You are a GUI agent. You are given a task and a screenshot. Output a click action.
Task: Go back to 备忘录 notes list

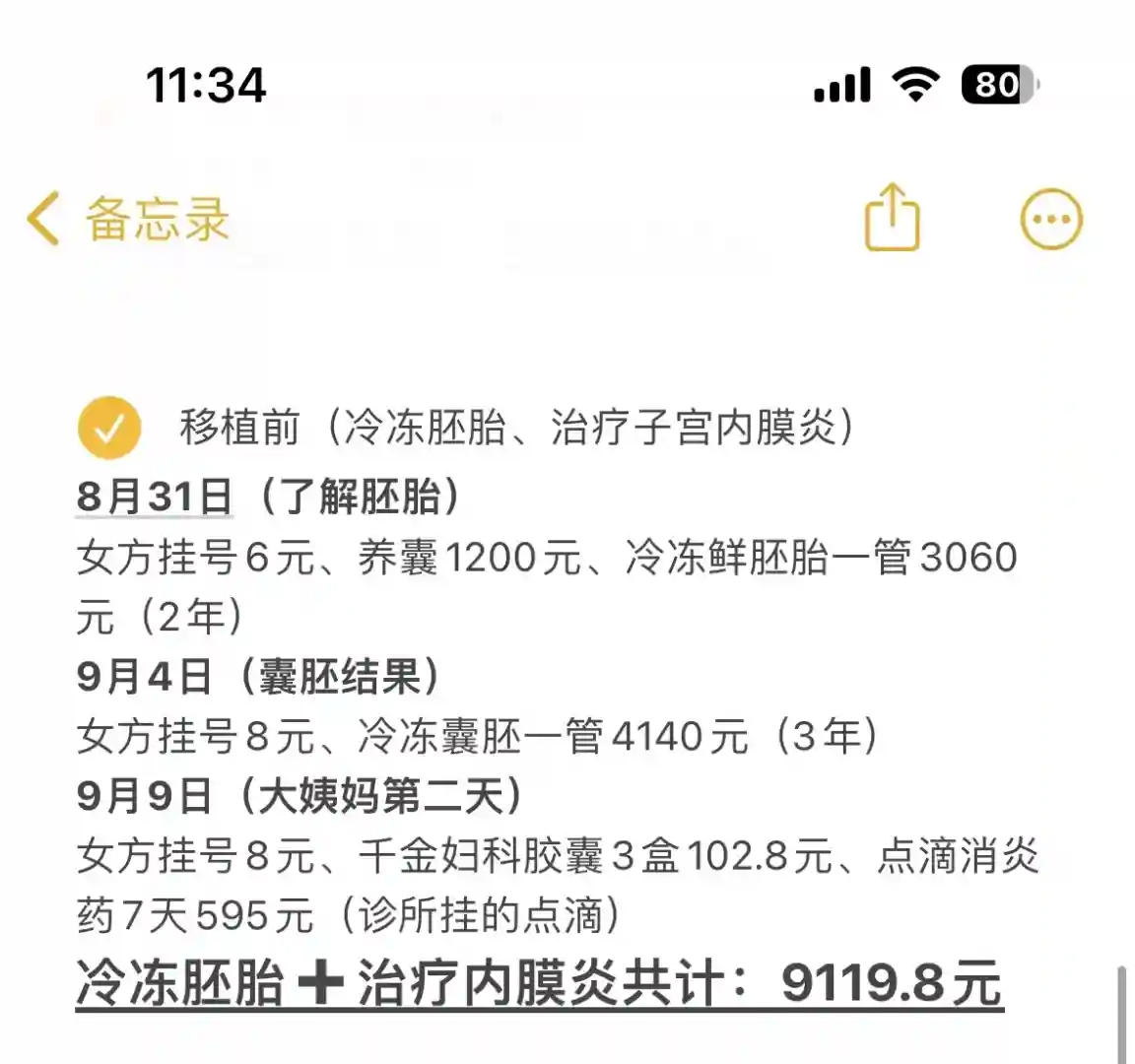126,219
